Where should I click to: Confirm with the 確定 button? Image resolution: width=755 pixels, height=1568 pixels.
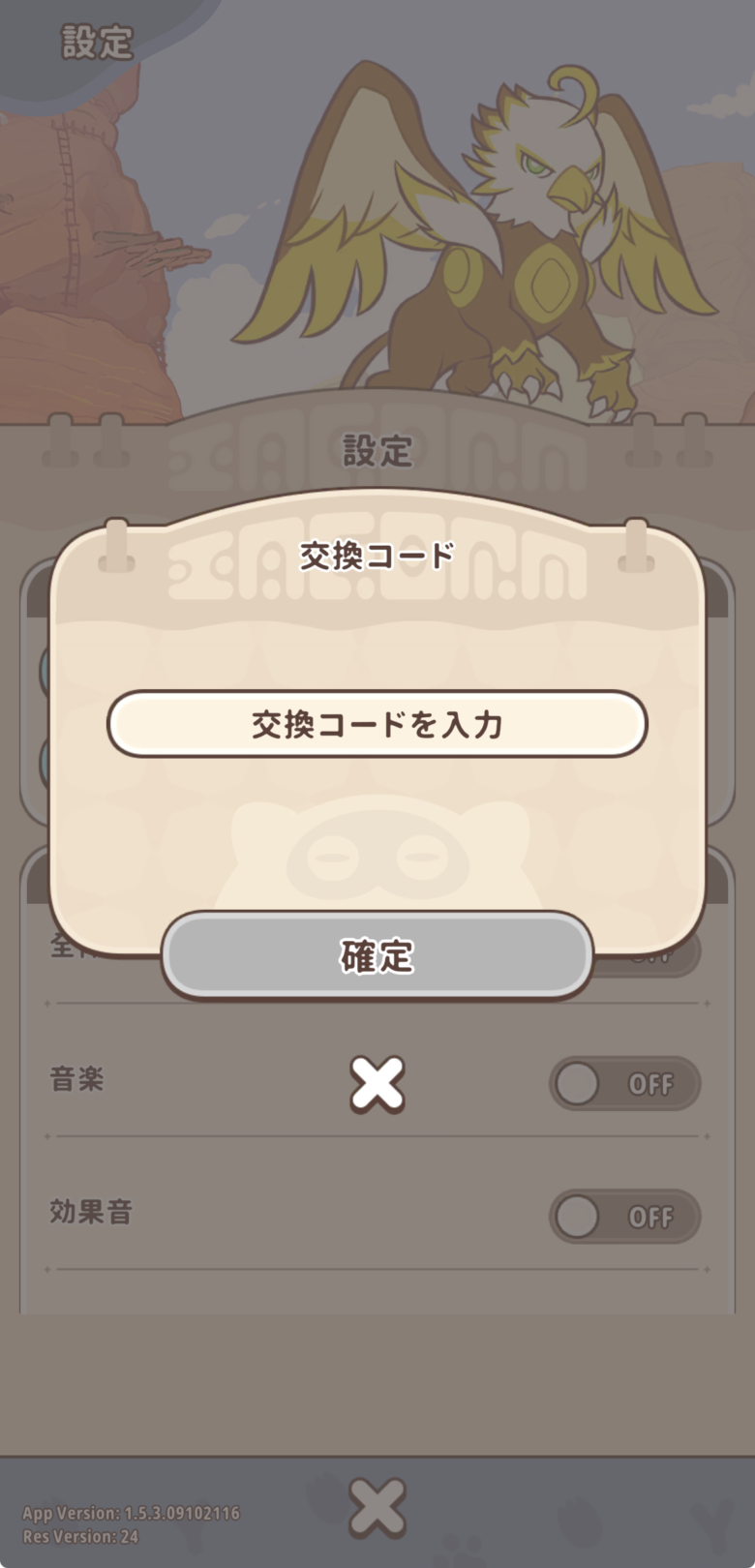[x=377, y=955]
